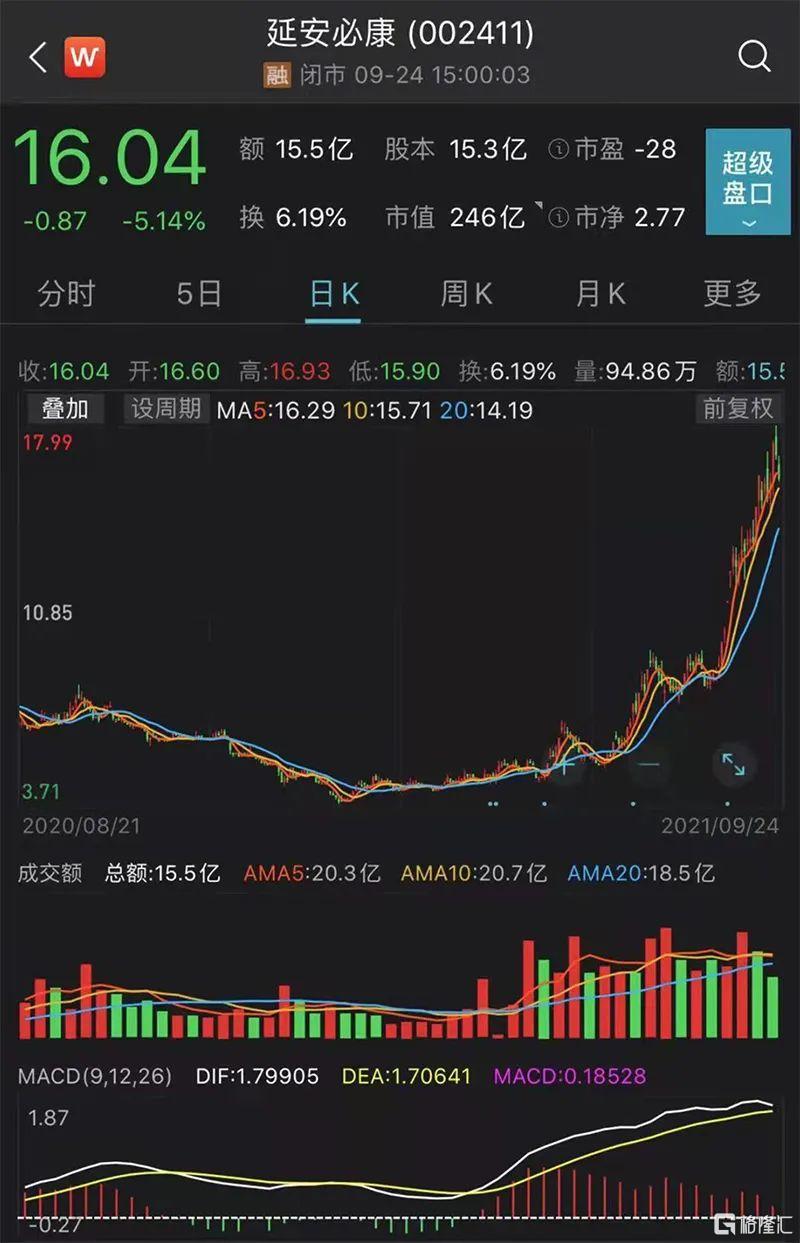Switch to the 月K tab
The height and width of the screenshot is (1243, 800).
click(600, 294)
